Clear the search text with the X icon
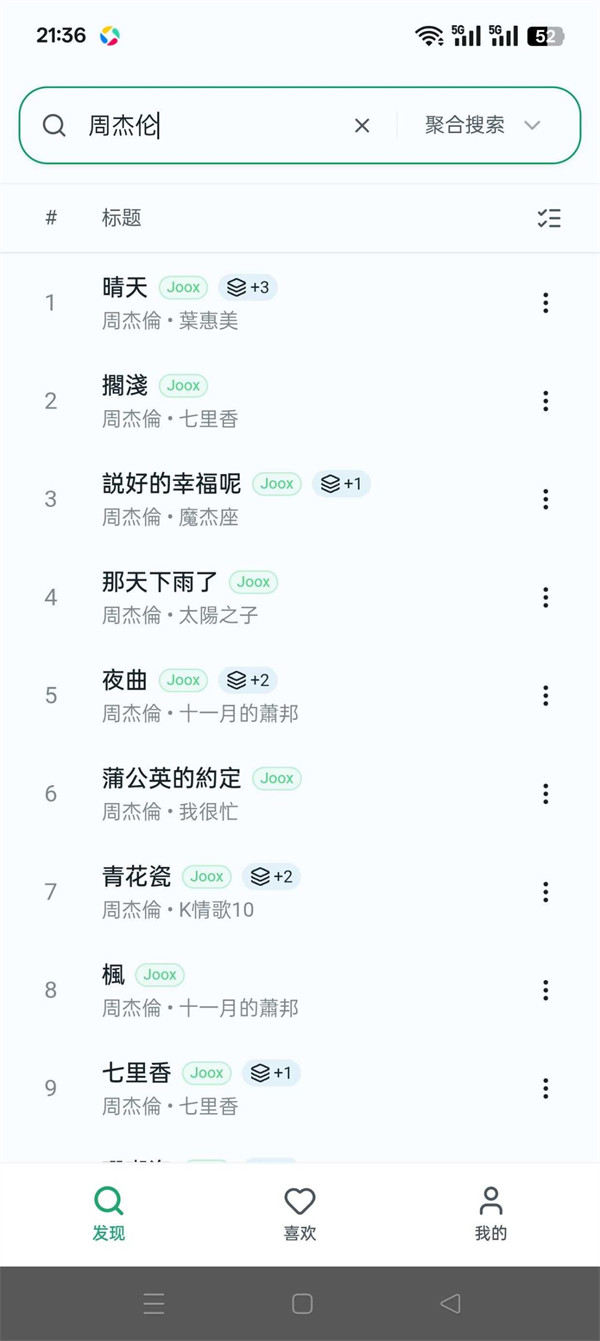The height and width of the screenshot is (1341, 600). (362, 125)
